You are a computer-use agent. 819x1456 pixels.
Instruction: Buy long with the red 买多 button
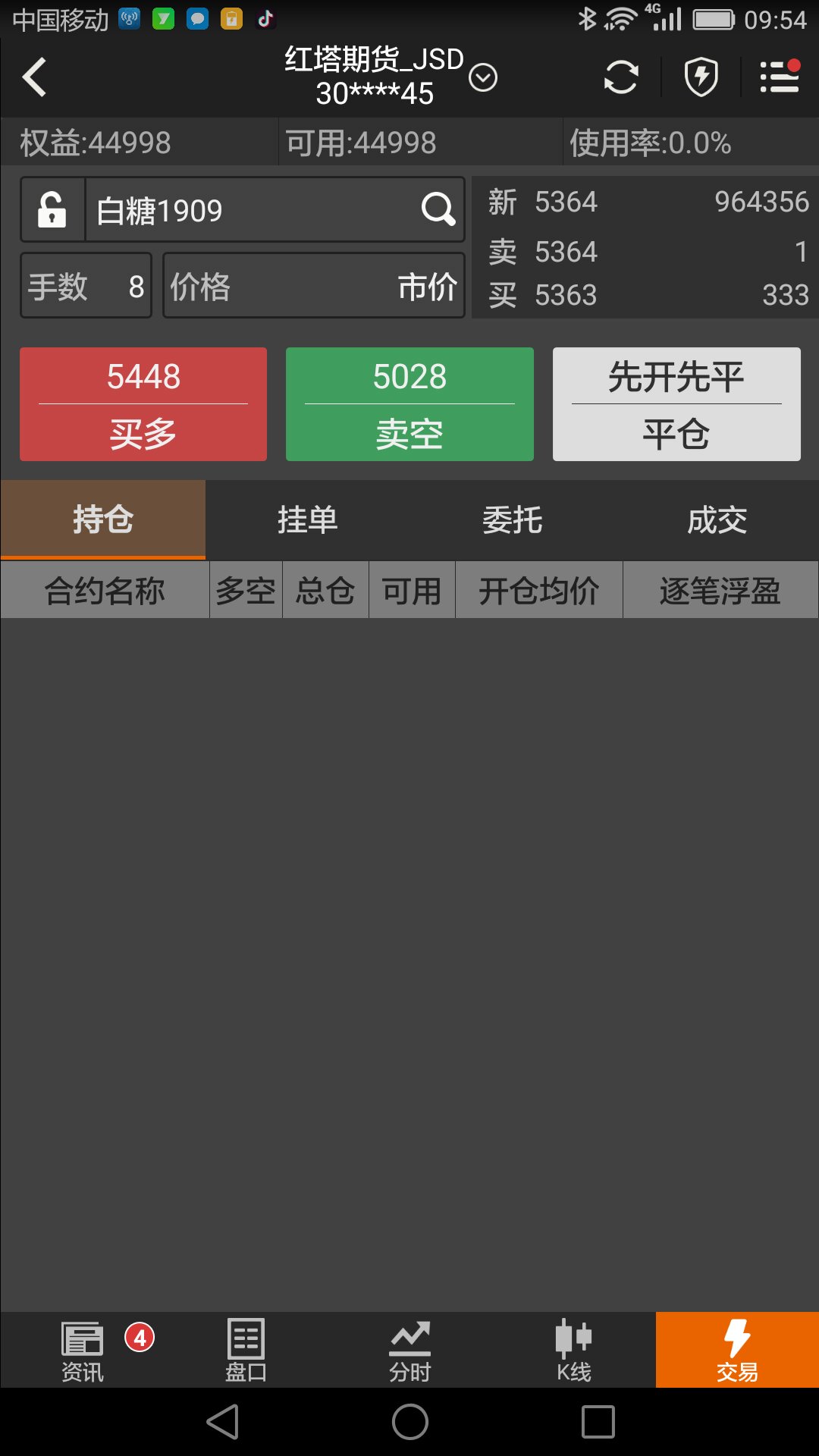click(143, 404)
